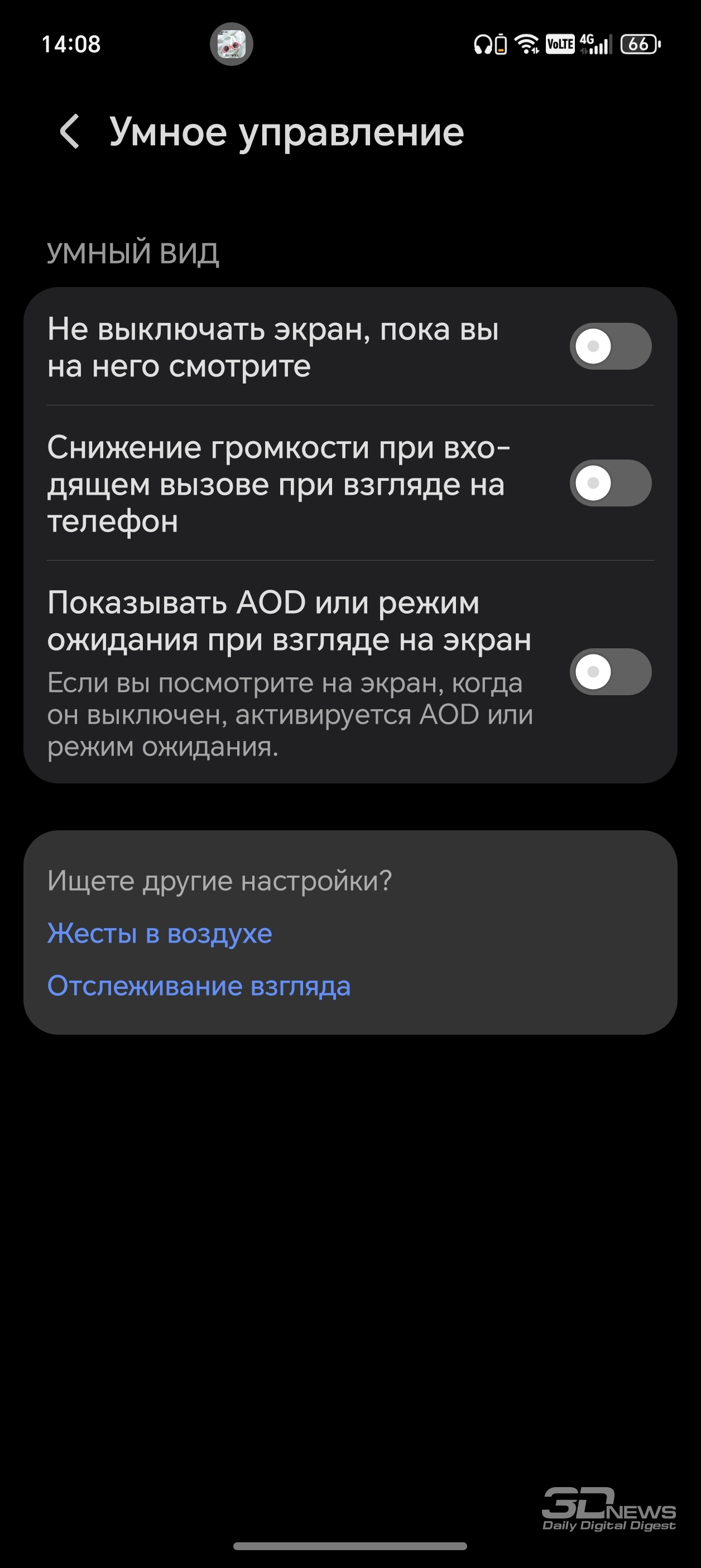
Task: Open the Жесты в воздухе link
Action: pyautogui.click(x=160, y=934)
